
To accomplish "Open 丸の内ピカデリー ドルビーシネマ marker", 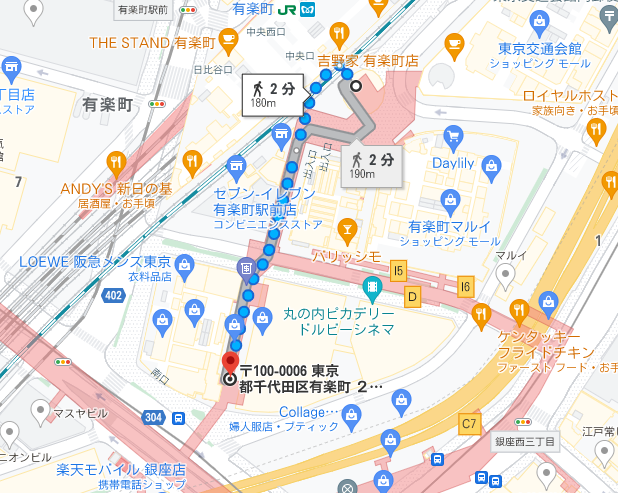I will pyautogui.click(x=372, y=289).
